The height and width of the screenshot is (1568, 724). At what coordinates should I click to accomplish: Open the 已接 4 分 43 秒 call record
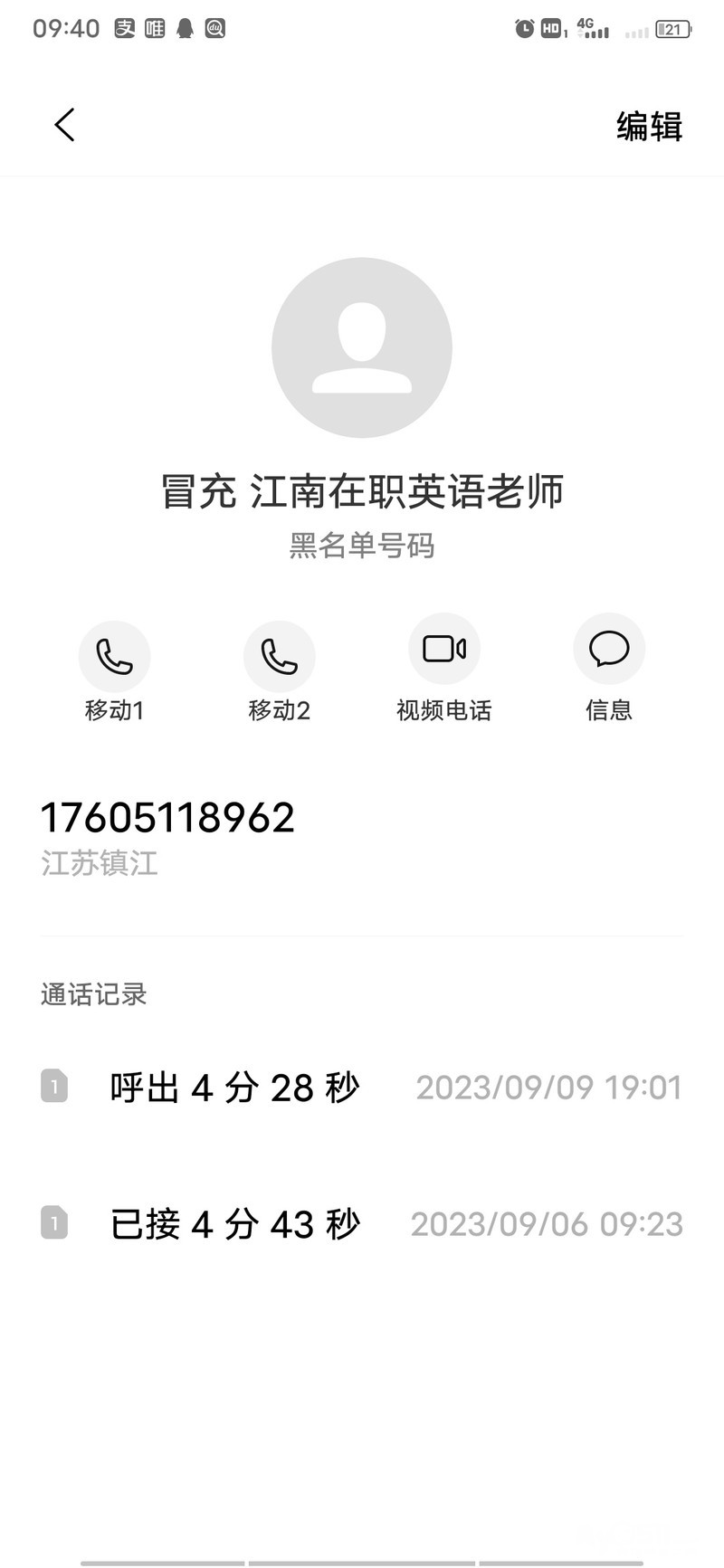362,1224
